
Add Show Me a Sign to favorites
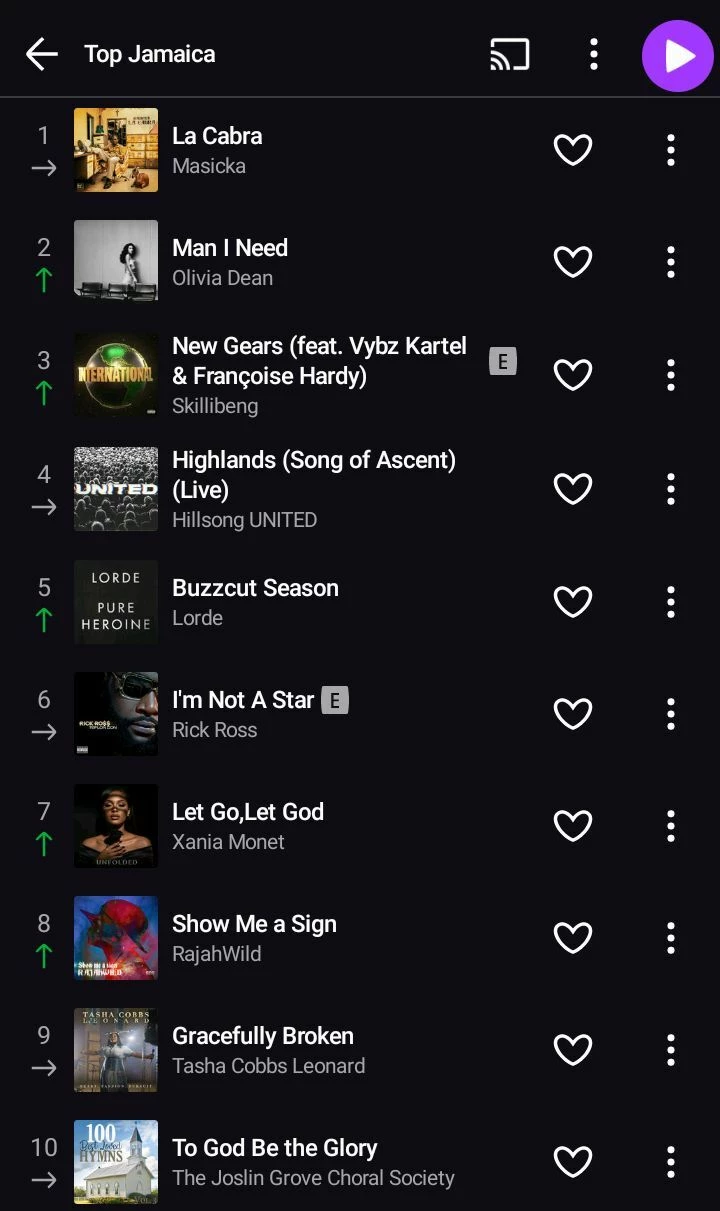click(573, 938)
